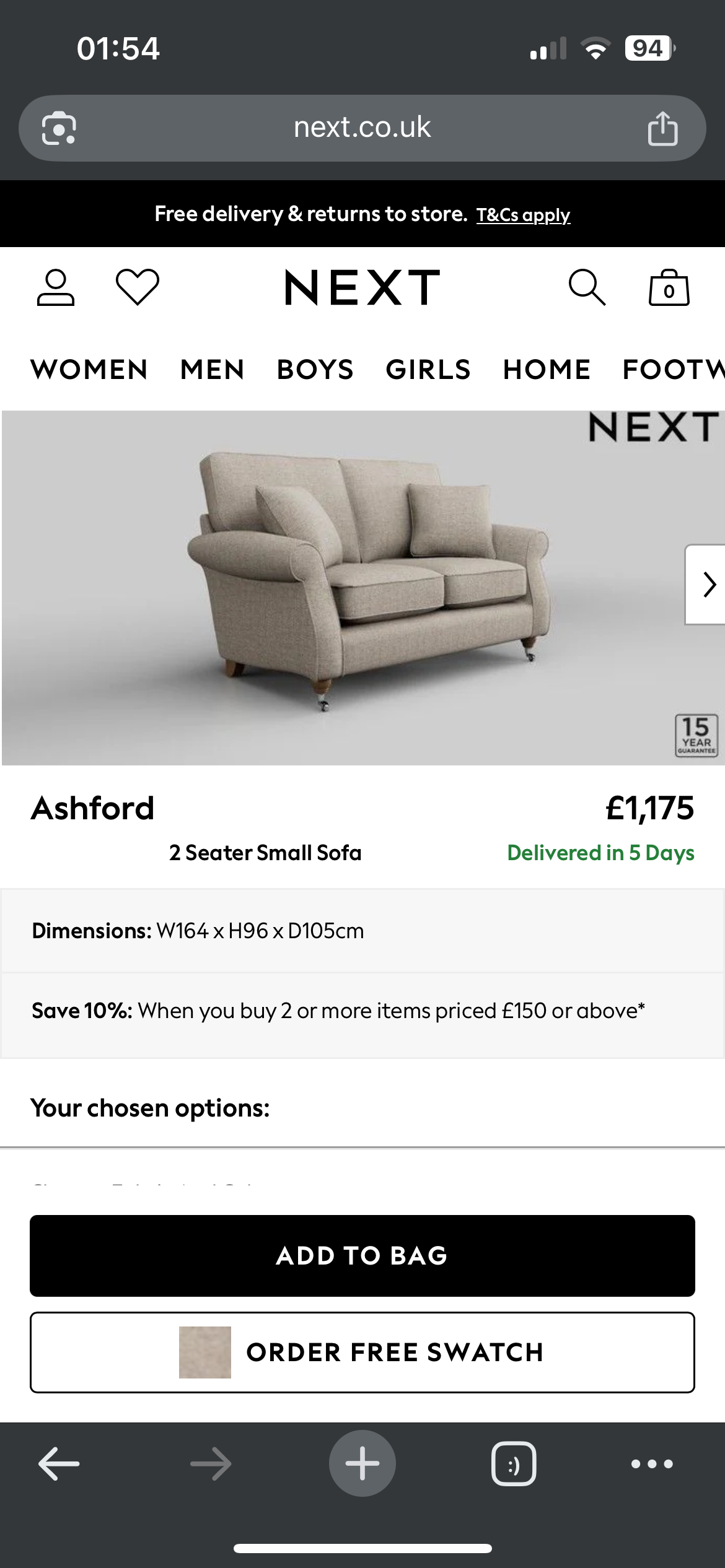725x1568 pixels.
Task: Go back in the browser
Action: [59, 1463]
